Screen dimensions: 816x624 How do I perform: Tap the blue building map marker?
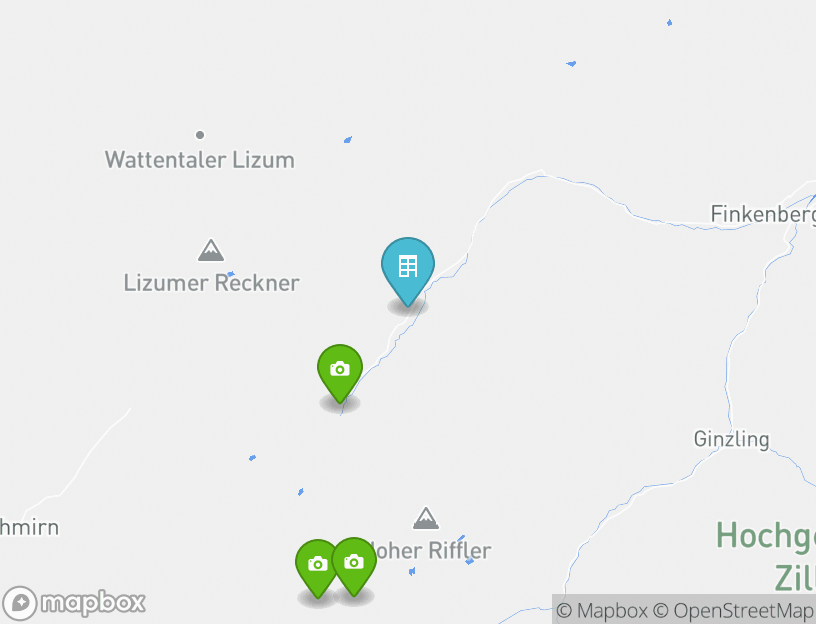coord(408,268)
